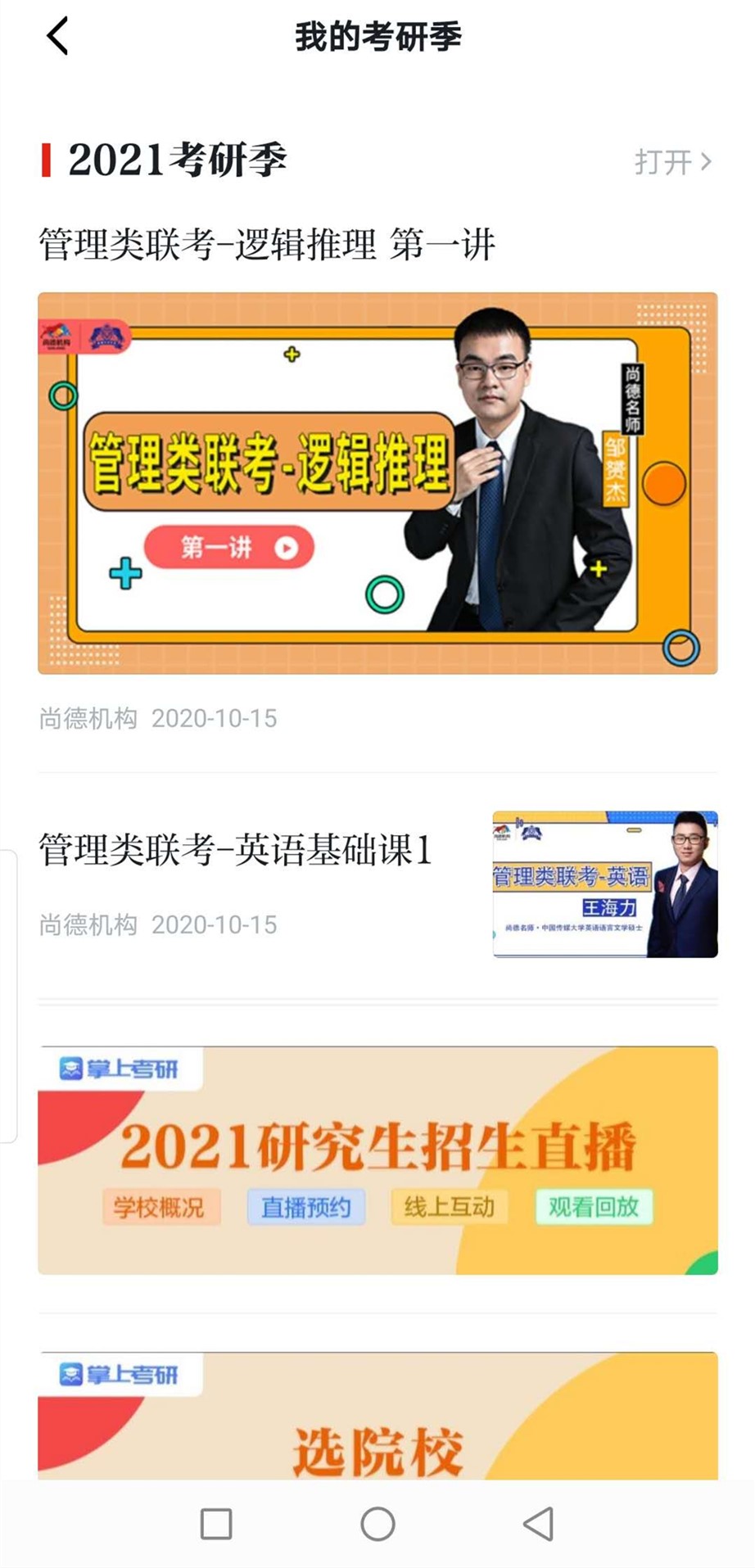
Task: Tap the system home button
Action: click(377, 1524)
